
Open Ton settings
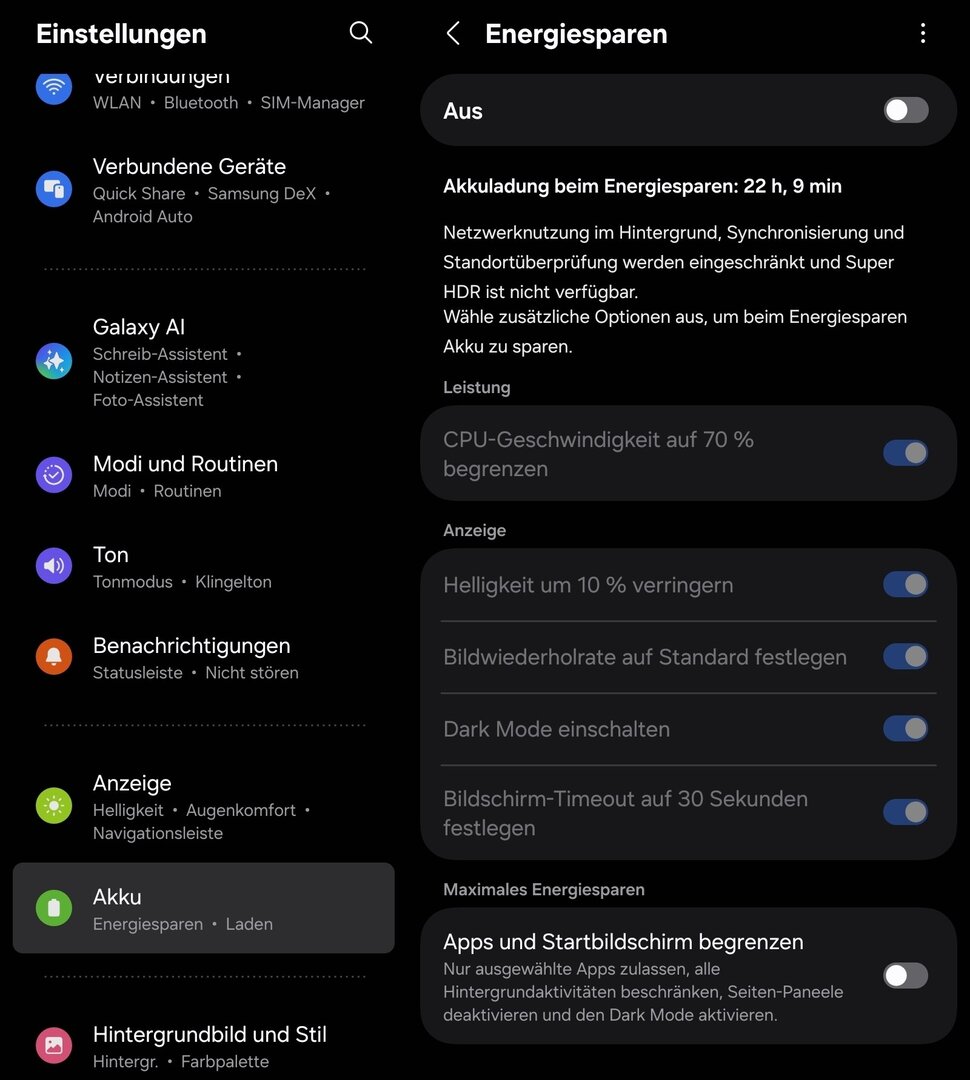(203, 567)
